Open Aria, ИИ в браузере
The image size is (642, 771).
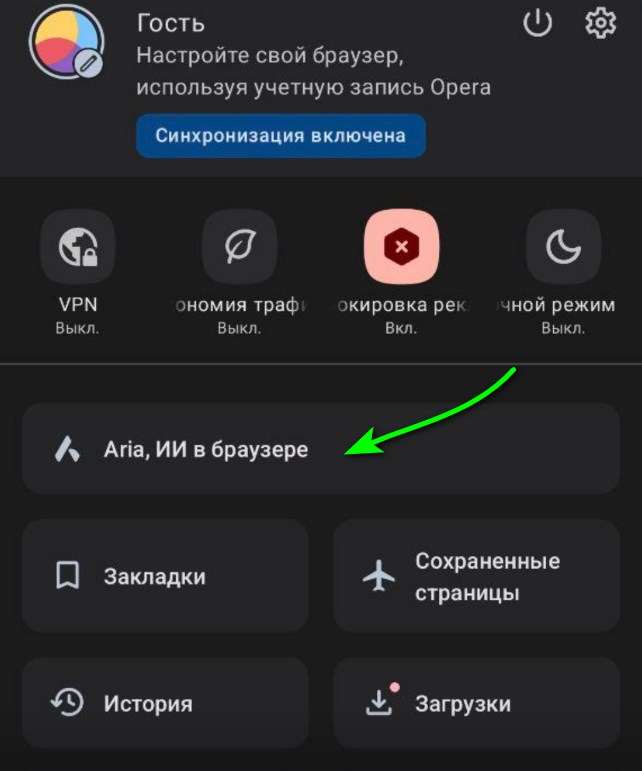coord(321,450)
